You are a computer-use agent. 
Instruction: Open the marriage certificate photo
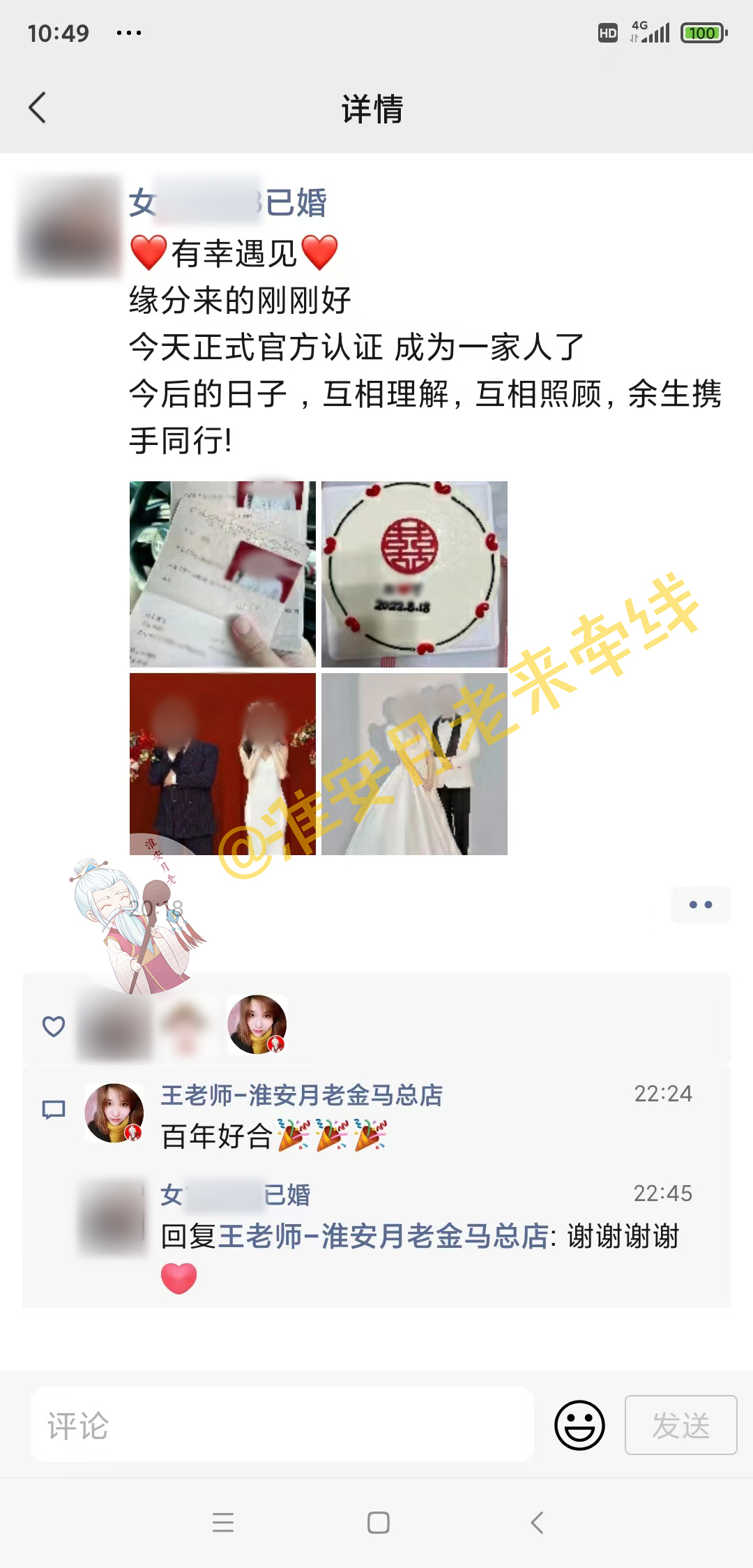pyautogui.click(x=222, y=574)
